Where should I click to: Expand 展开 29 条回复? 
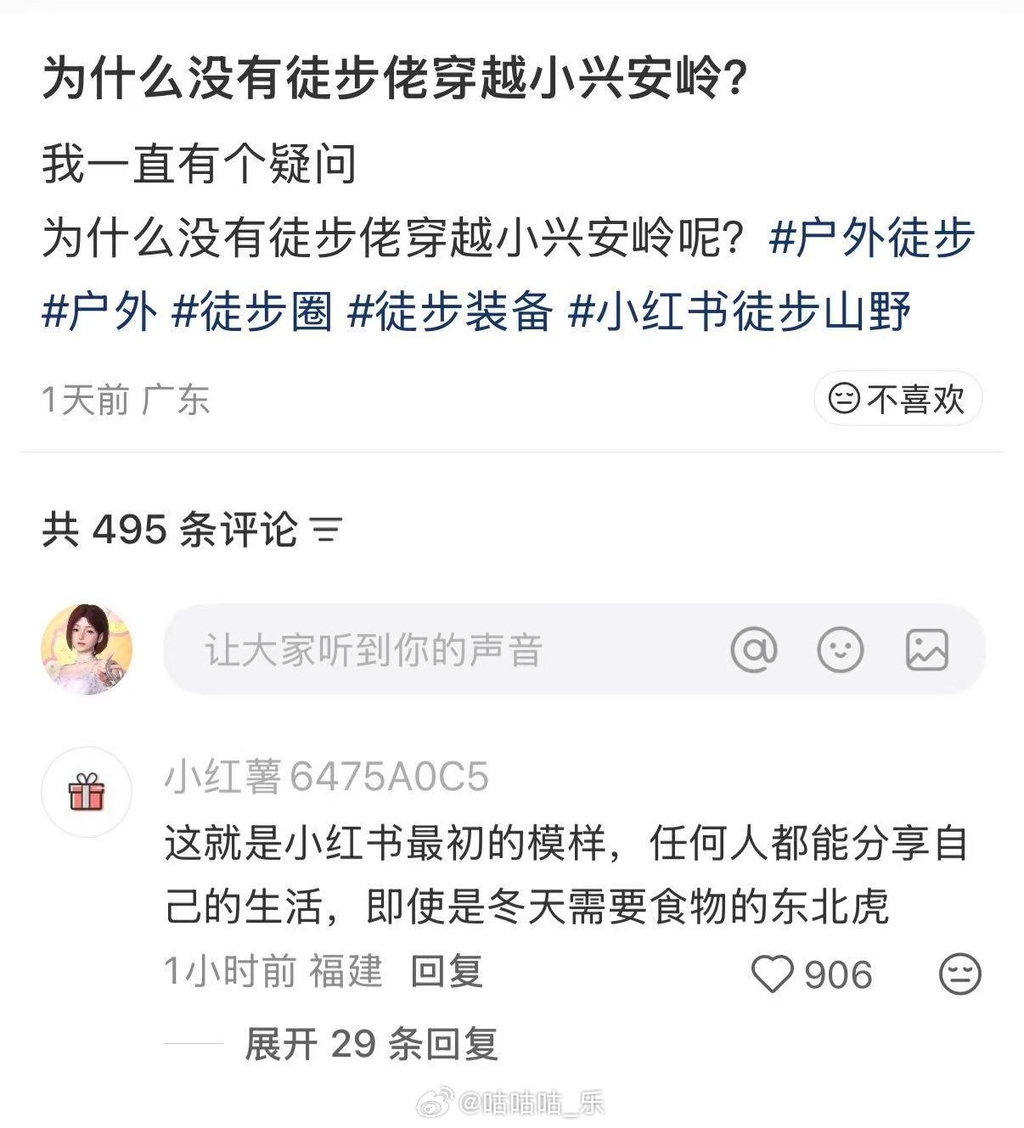371,1044
